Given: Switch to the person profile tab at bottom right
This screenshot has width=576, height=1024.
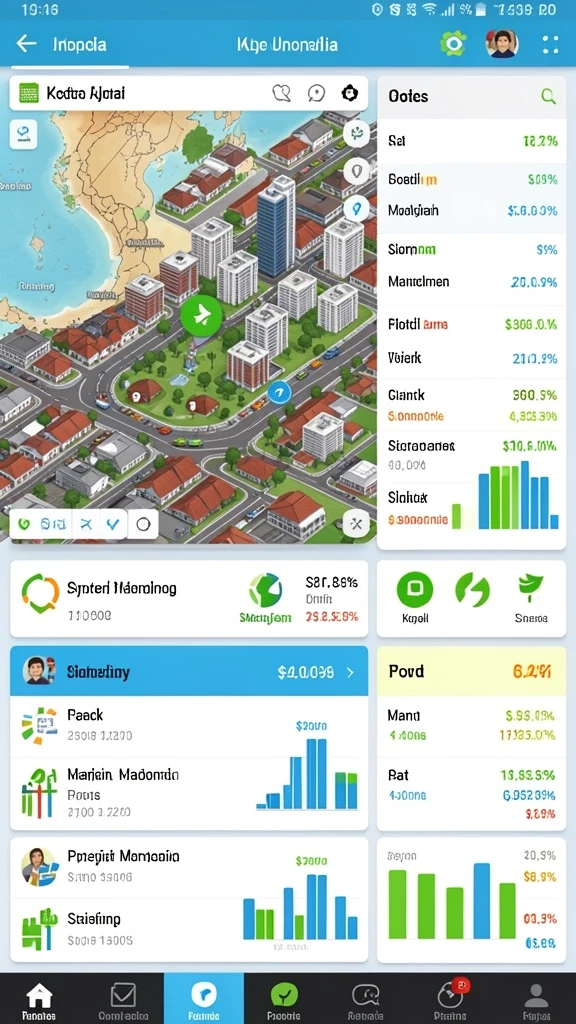Looking at the screenshot, I should 536,999.
